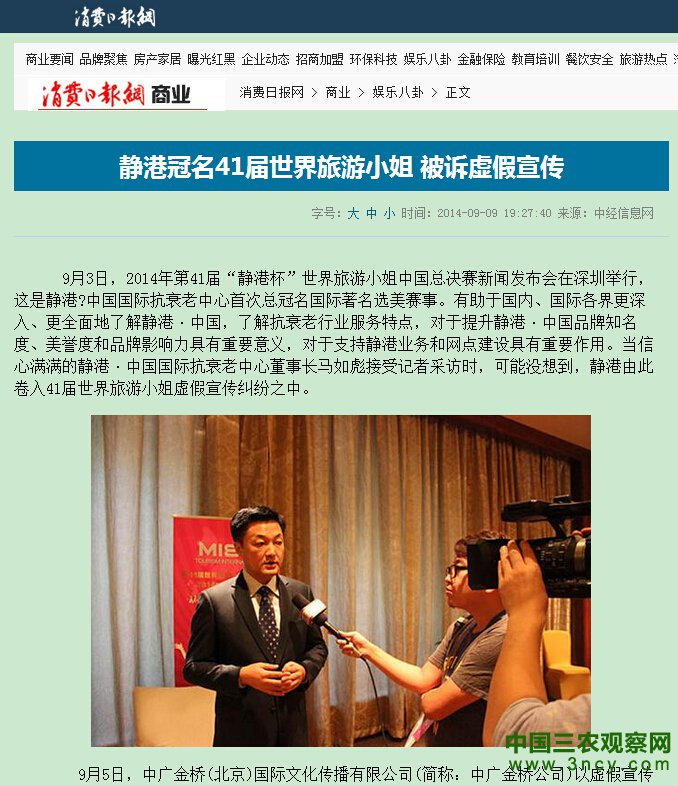Open the 中经信息网 source link
The width and height of the screenshot is (678, 786).
(623, 213)
